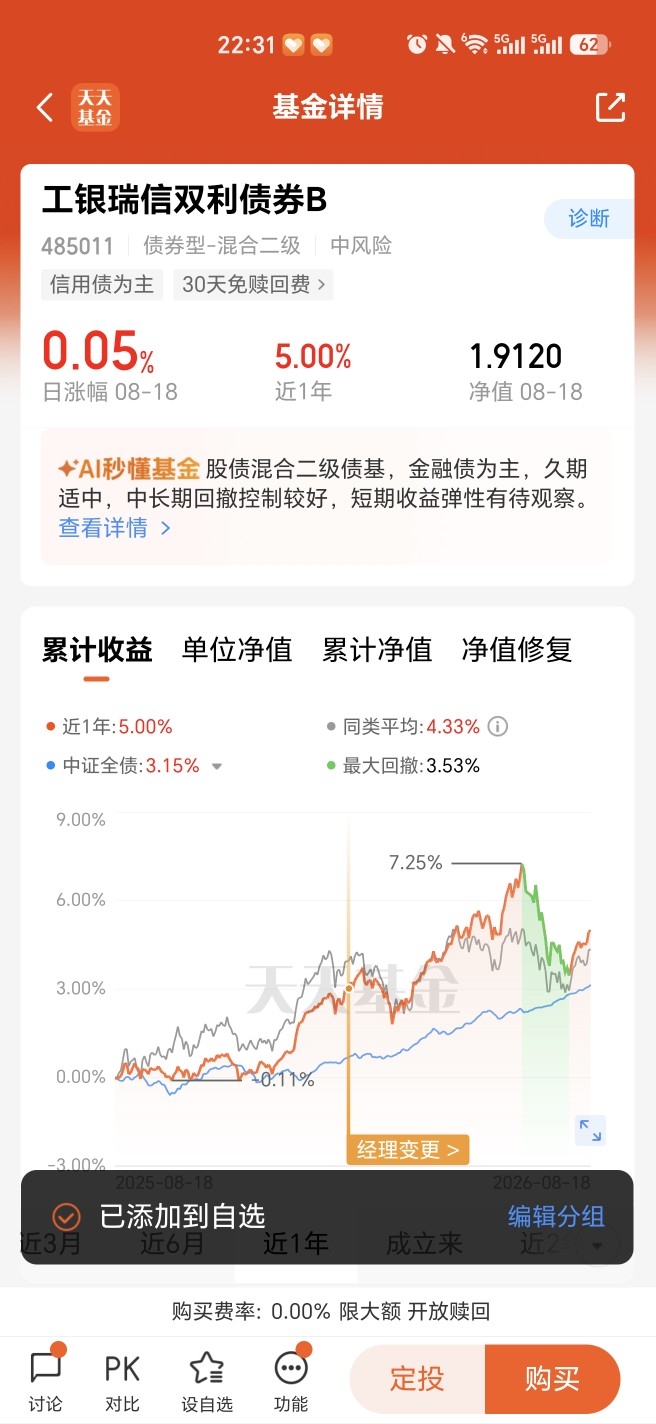Share this fund page
The height and width of the screenshot is (1424, 656).
[x=610, y=107]
